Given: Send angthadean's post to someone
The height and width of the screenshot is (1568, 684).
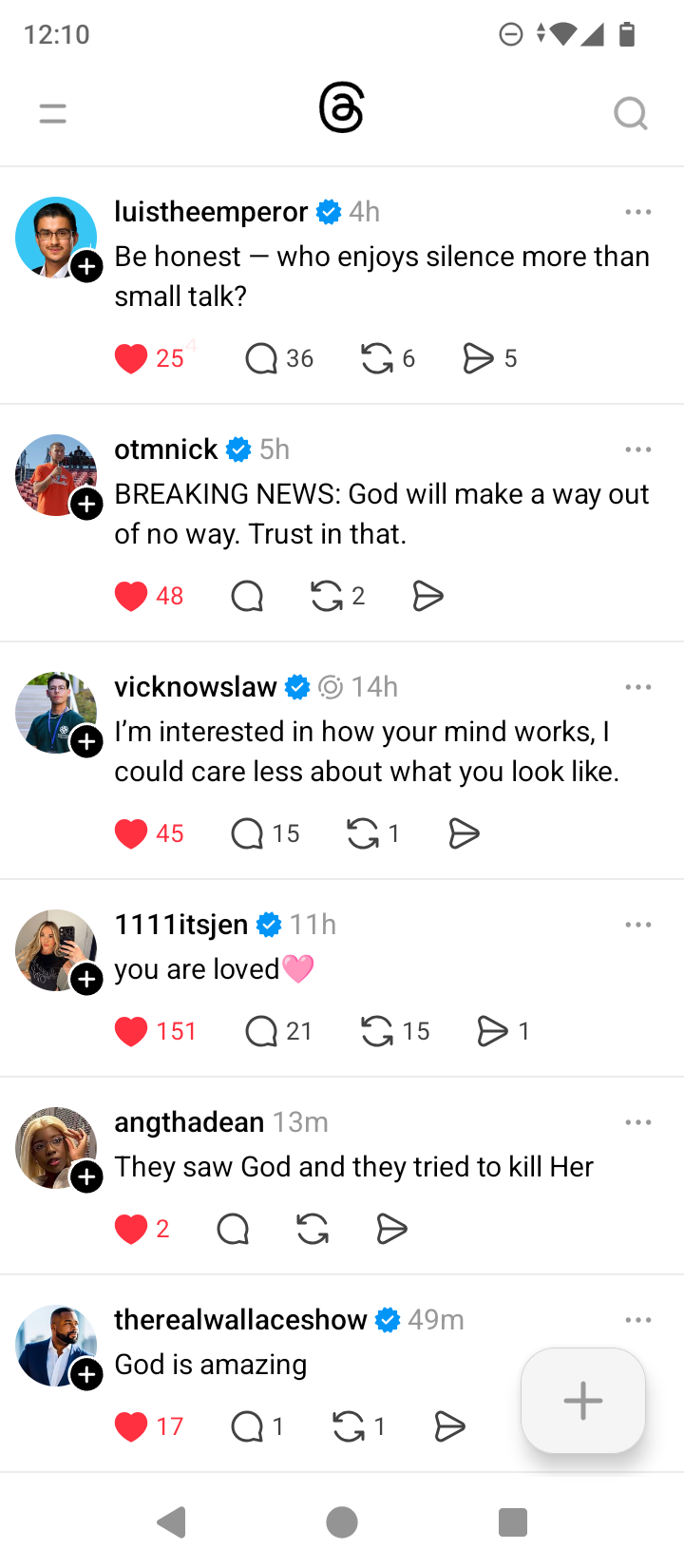Looking at the screenshot, I should coord(391,1229).
